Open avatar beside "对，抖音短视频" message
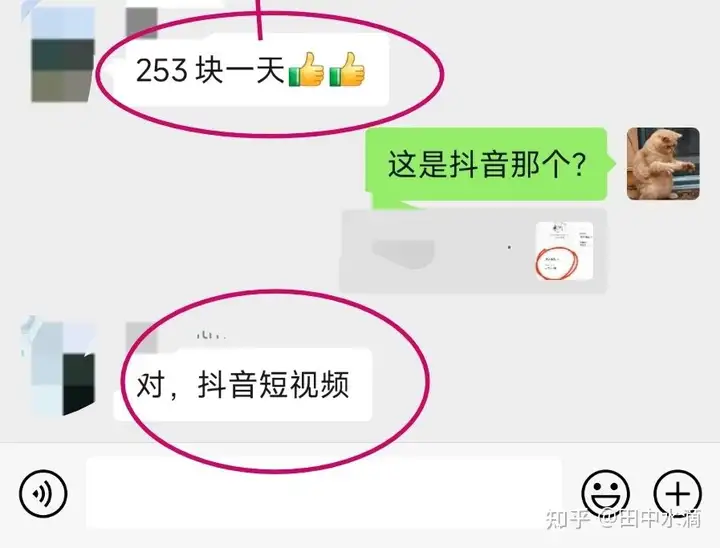Image resolution: width=720 pixels, height=548 pixels. pyautogui.click(x=60, y=367)
